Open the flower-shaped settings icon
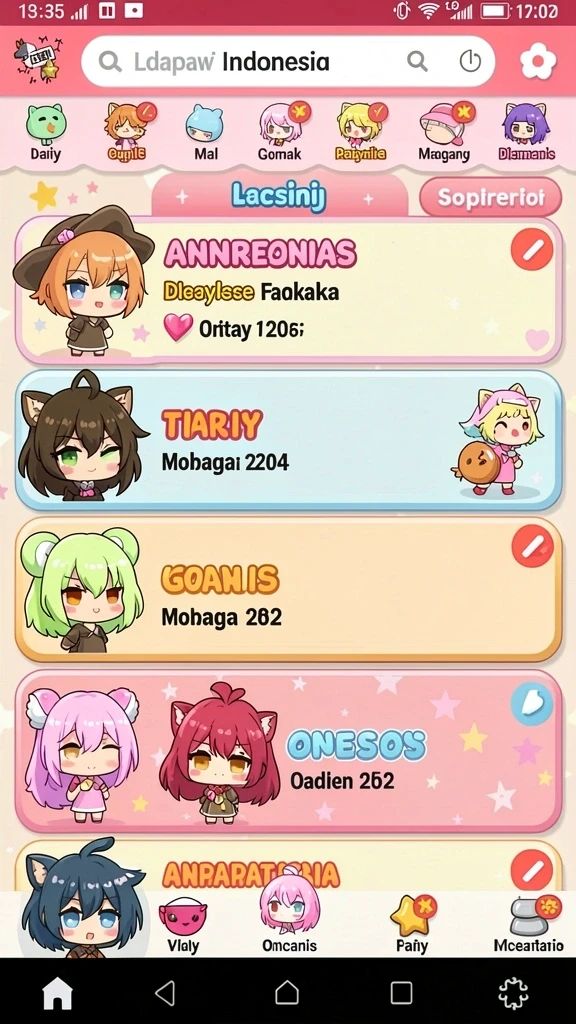The image size is (576, 1024). [x=538, y=62]
